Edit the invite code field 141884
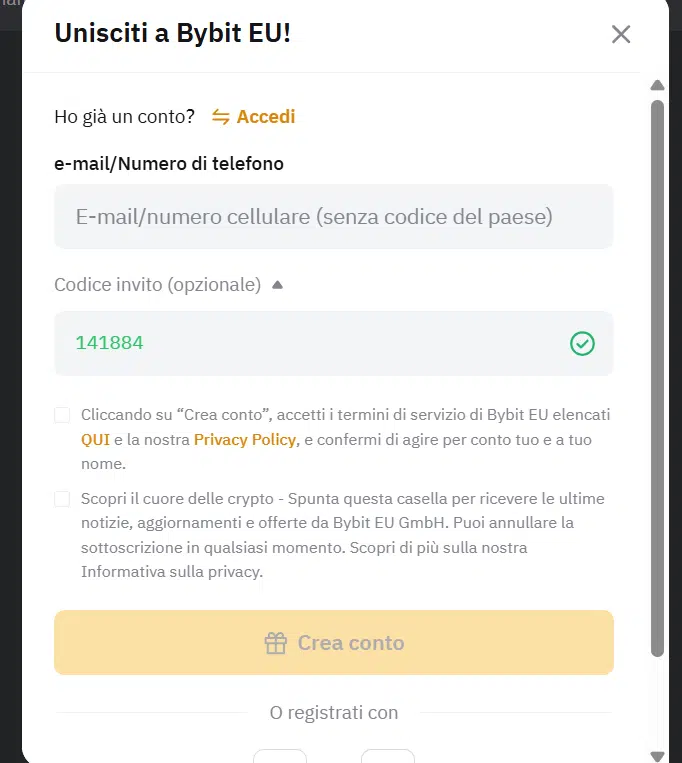This screenshot has height=763, width=682. pyautogui.click(x=310, y=343)
